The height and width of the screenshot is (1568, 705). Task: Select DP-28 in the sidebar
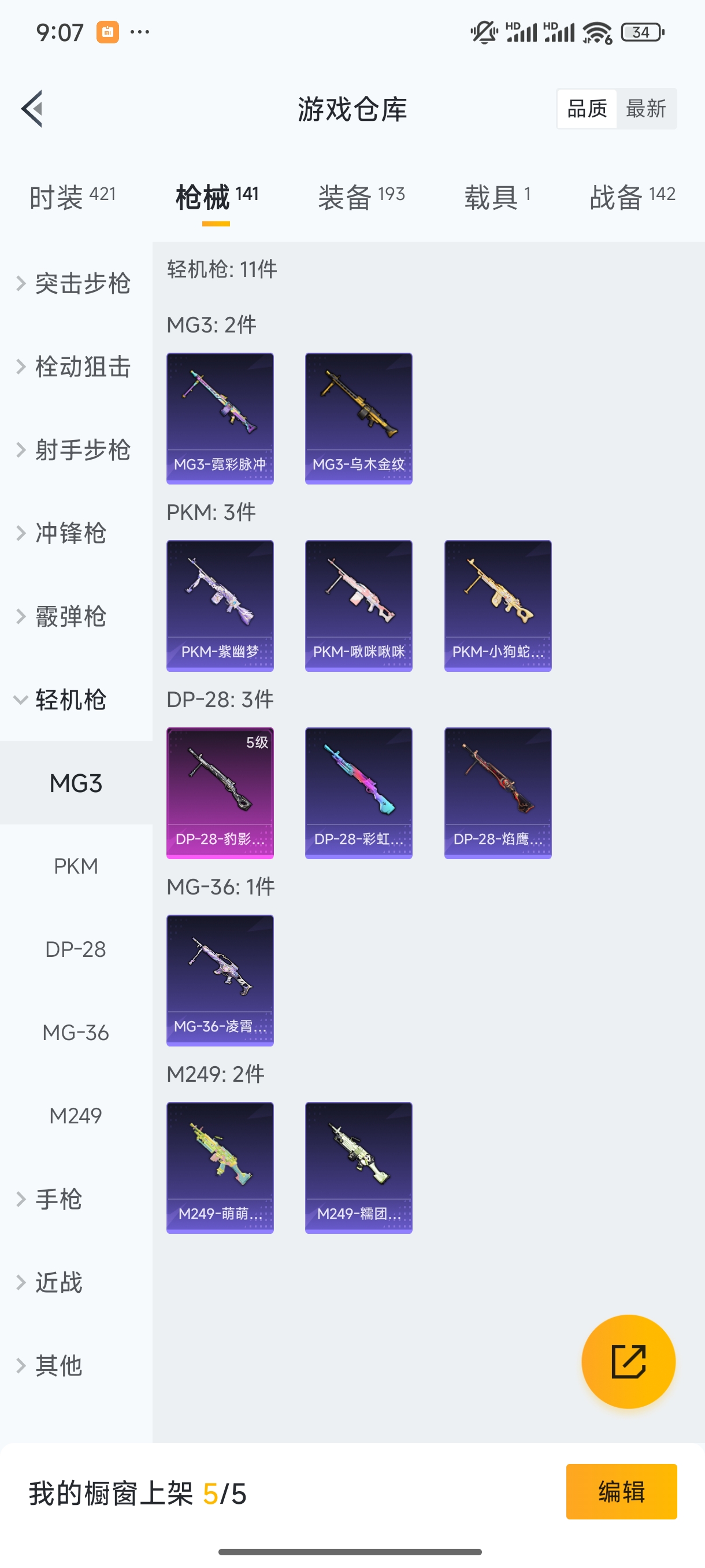[76, 949]
